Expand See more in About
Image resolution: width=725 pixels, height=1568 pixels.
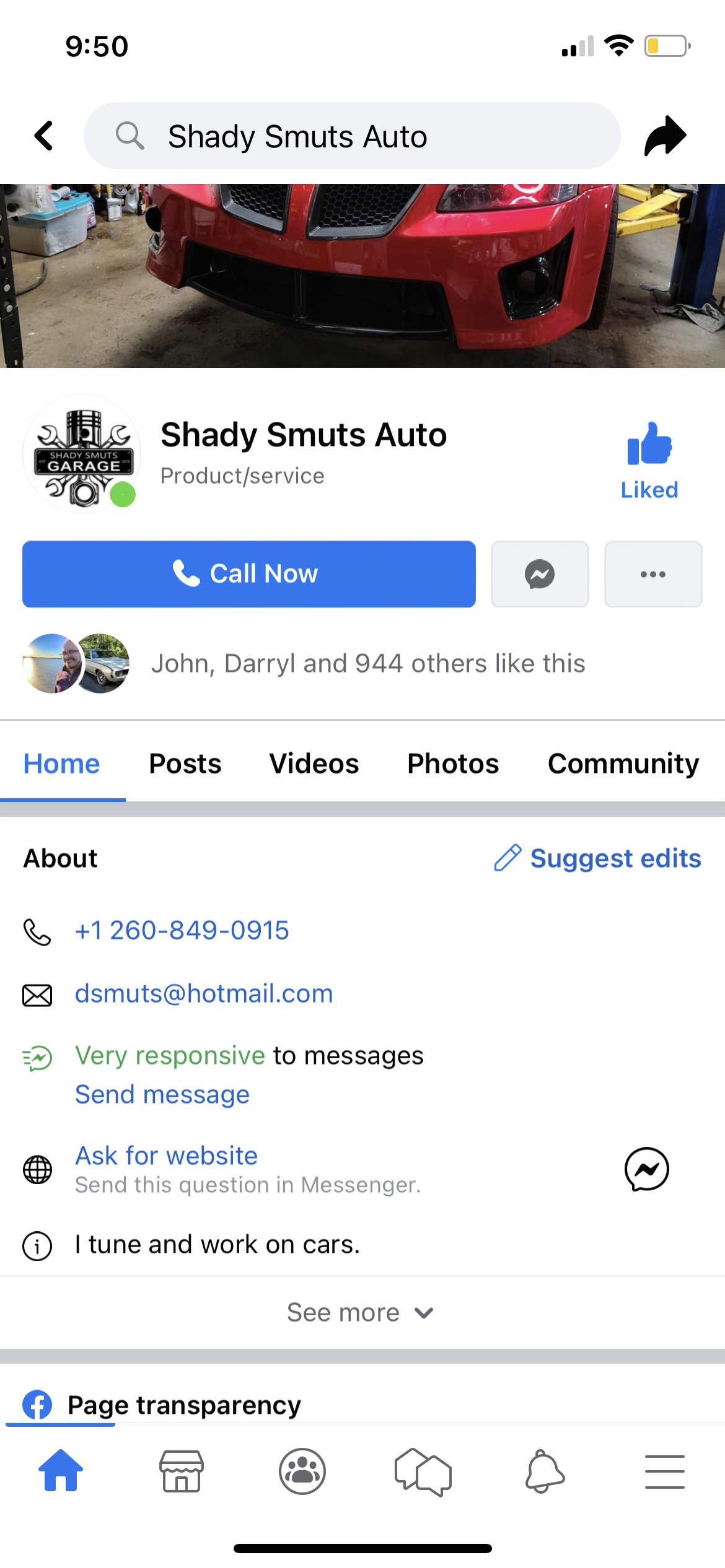[x=361, y=1312]
